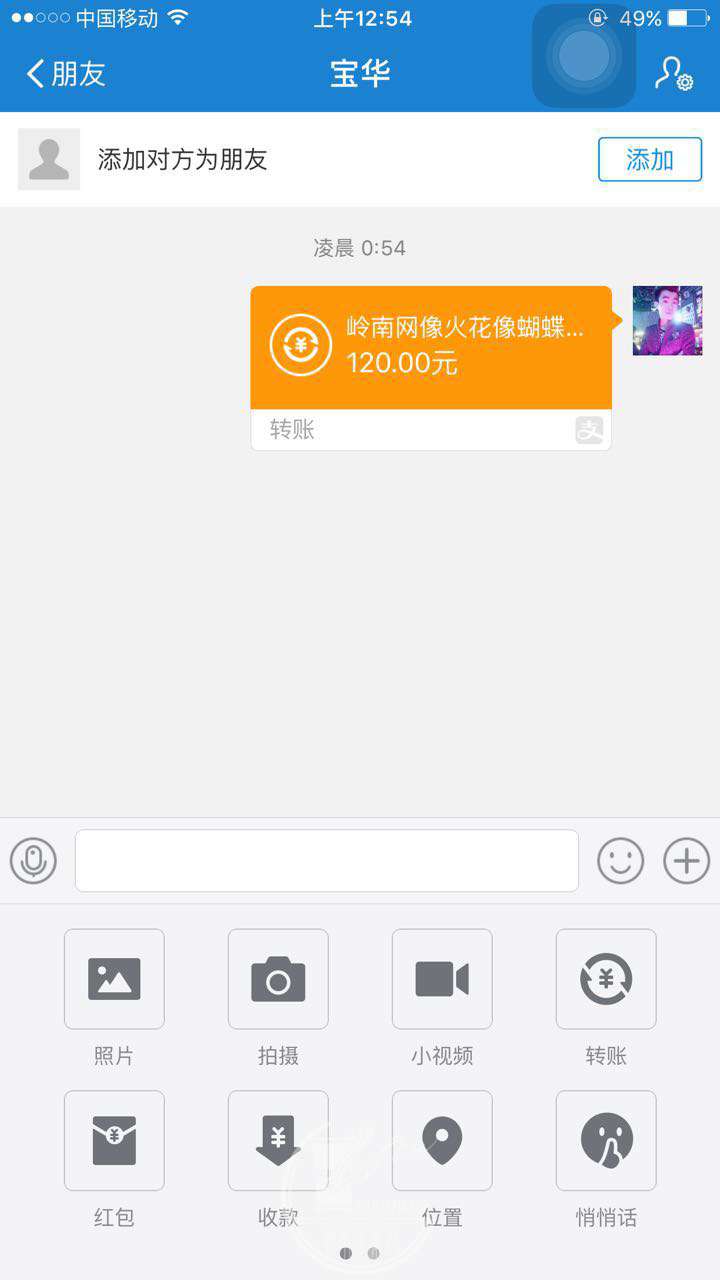
Task: Select 收款 to request payment
Action: pyautogui.click(x=278, y=1140)
